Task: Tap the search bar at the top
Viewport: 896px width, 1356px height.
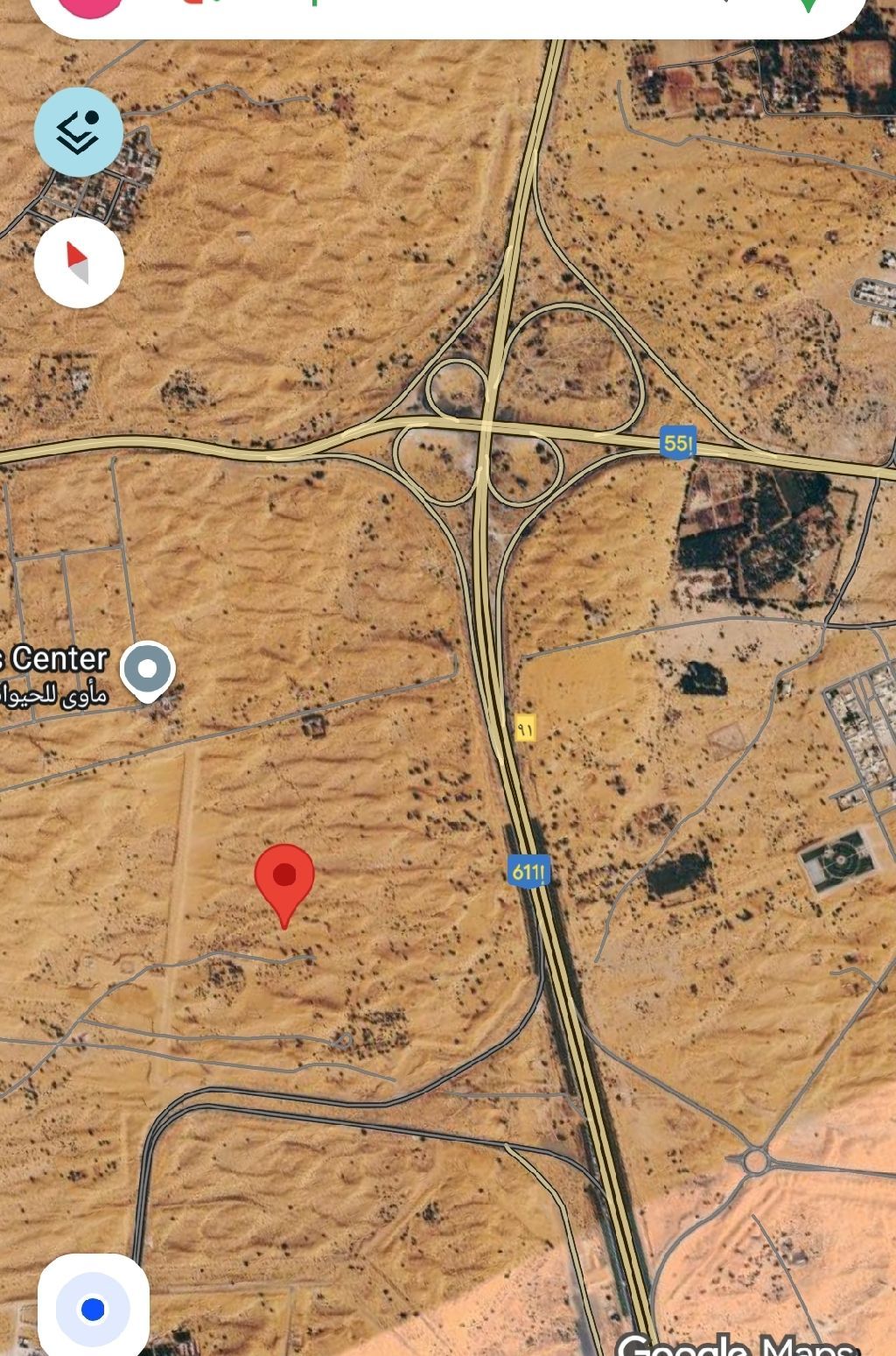Action: 446,13
